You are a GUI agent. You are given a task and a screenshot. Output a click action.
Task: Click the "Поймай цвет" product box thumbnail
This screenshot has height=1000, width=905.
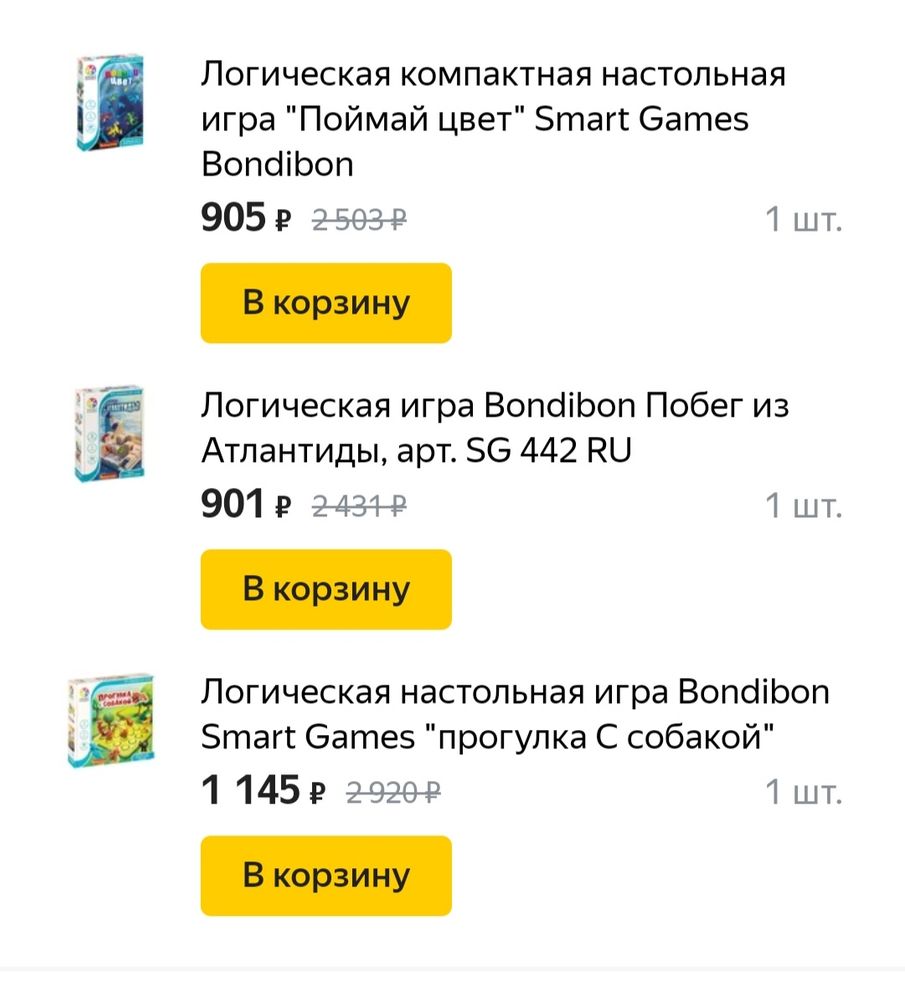click(110, 105)
